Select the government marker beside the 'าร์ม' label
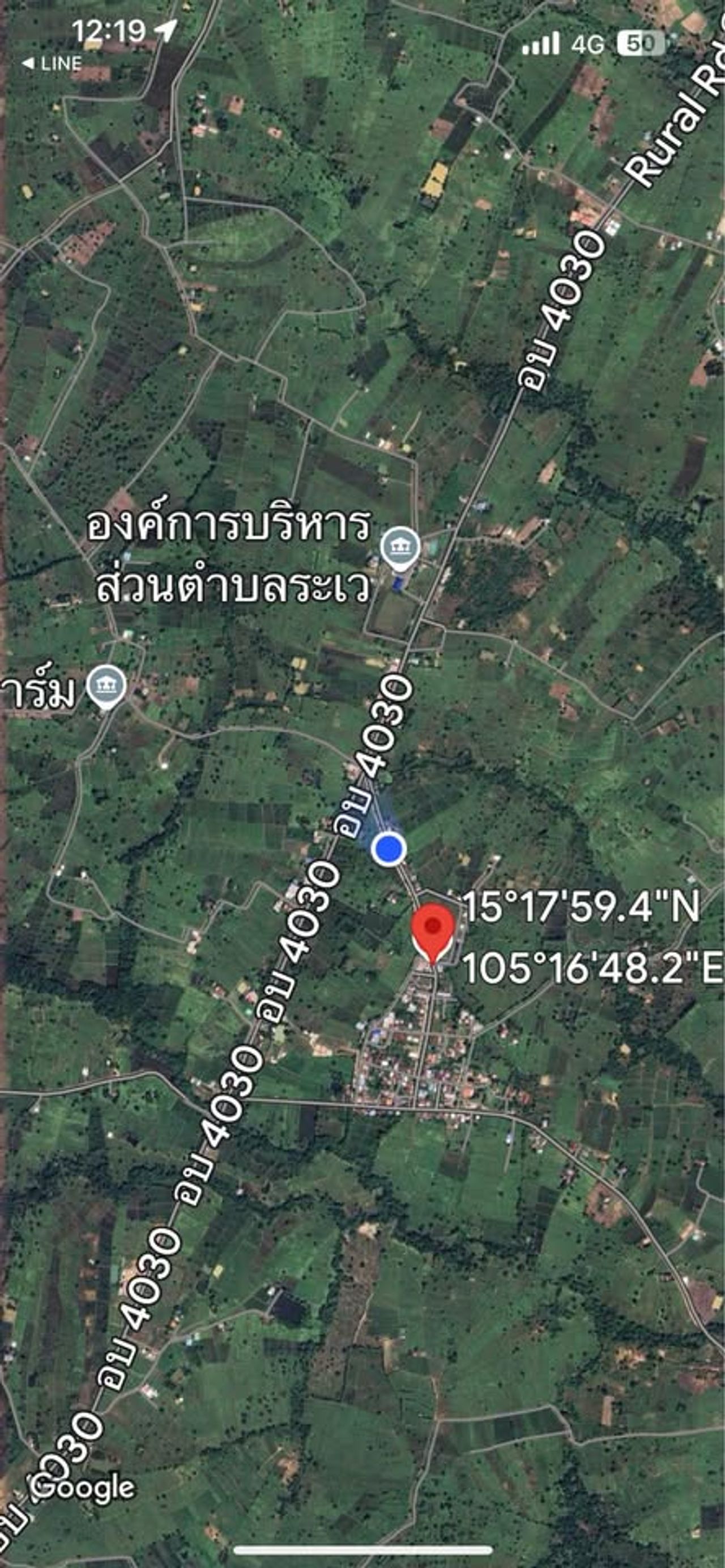Viewport: 725px width, 1568px height. coord(106,686)
